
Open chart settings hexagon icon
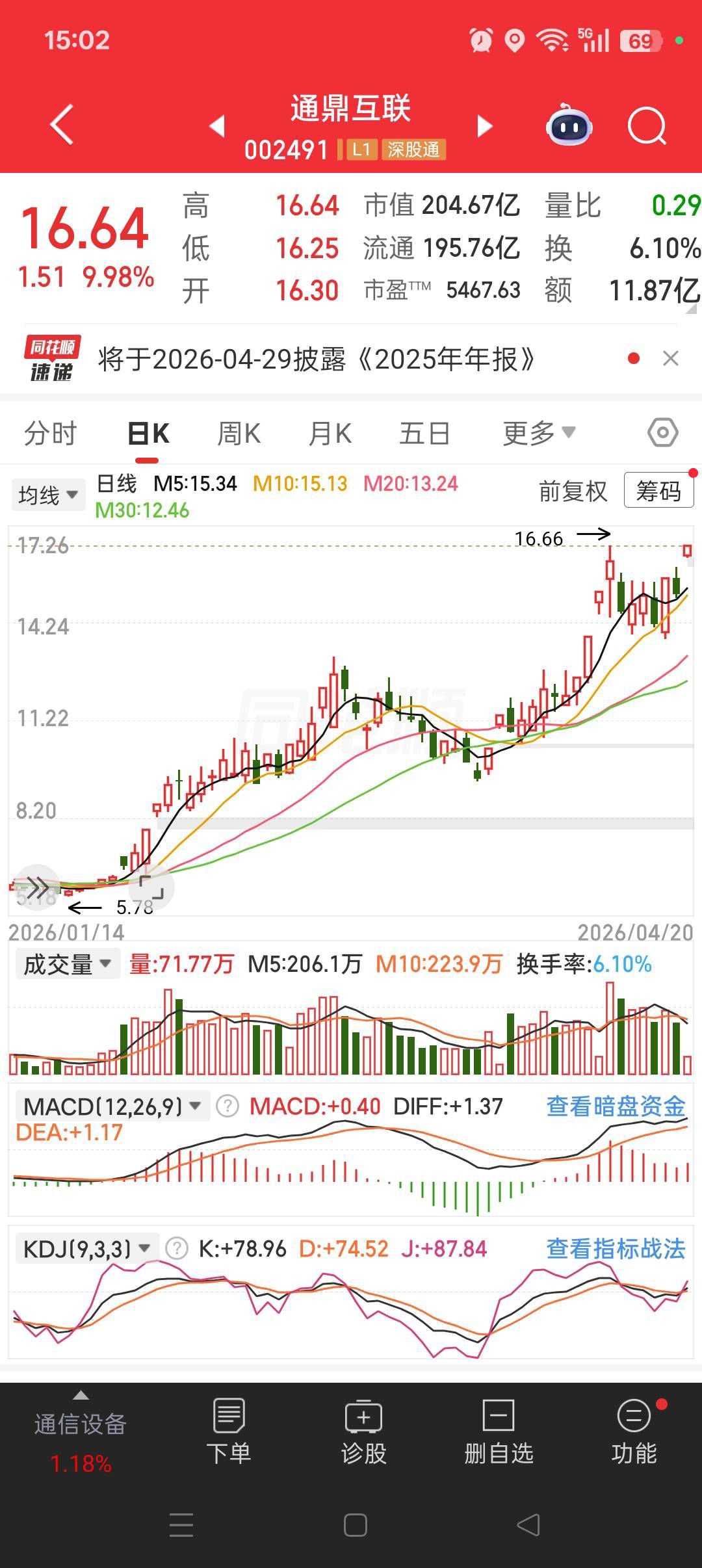[663, 433]
